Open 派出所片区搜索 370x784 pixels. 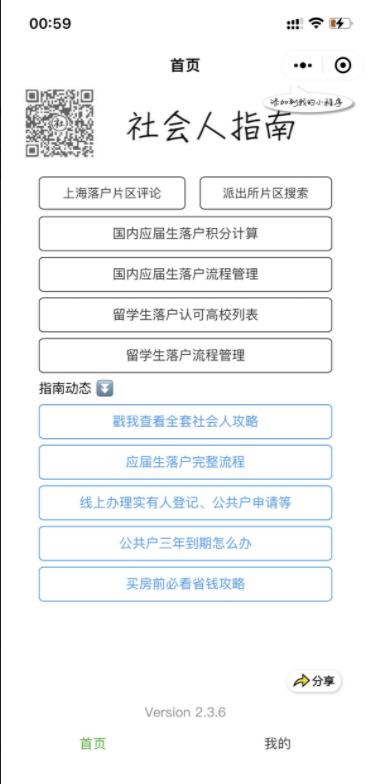pyautogui.click(x=266, y=193)
